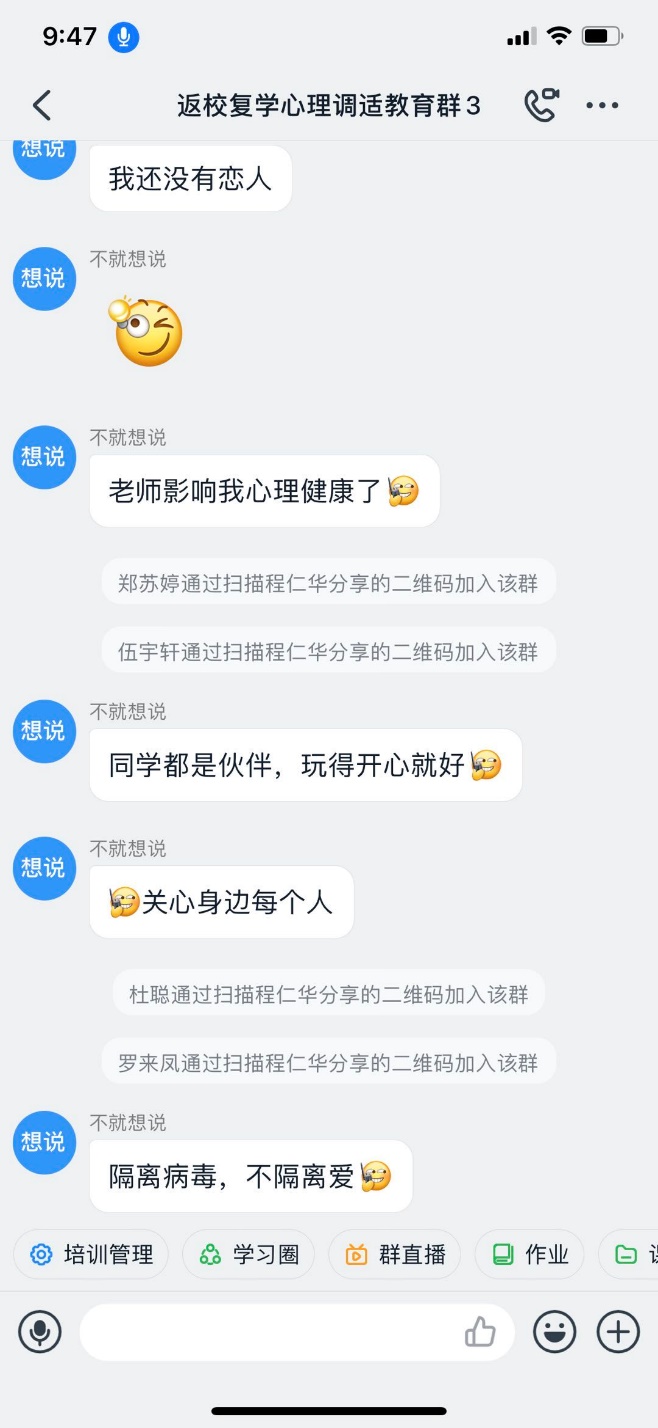658x1428 pixels.
Task: Open the 培训管理 shortcut
Action: (91, 1254)
